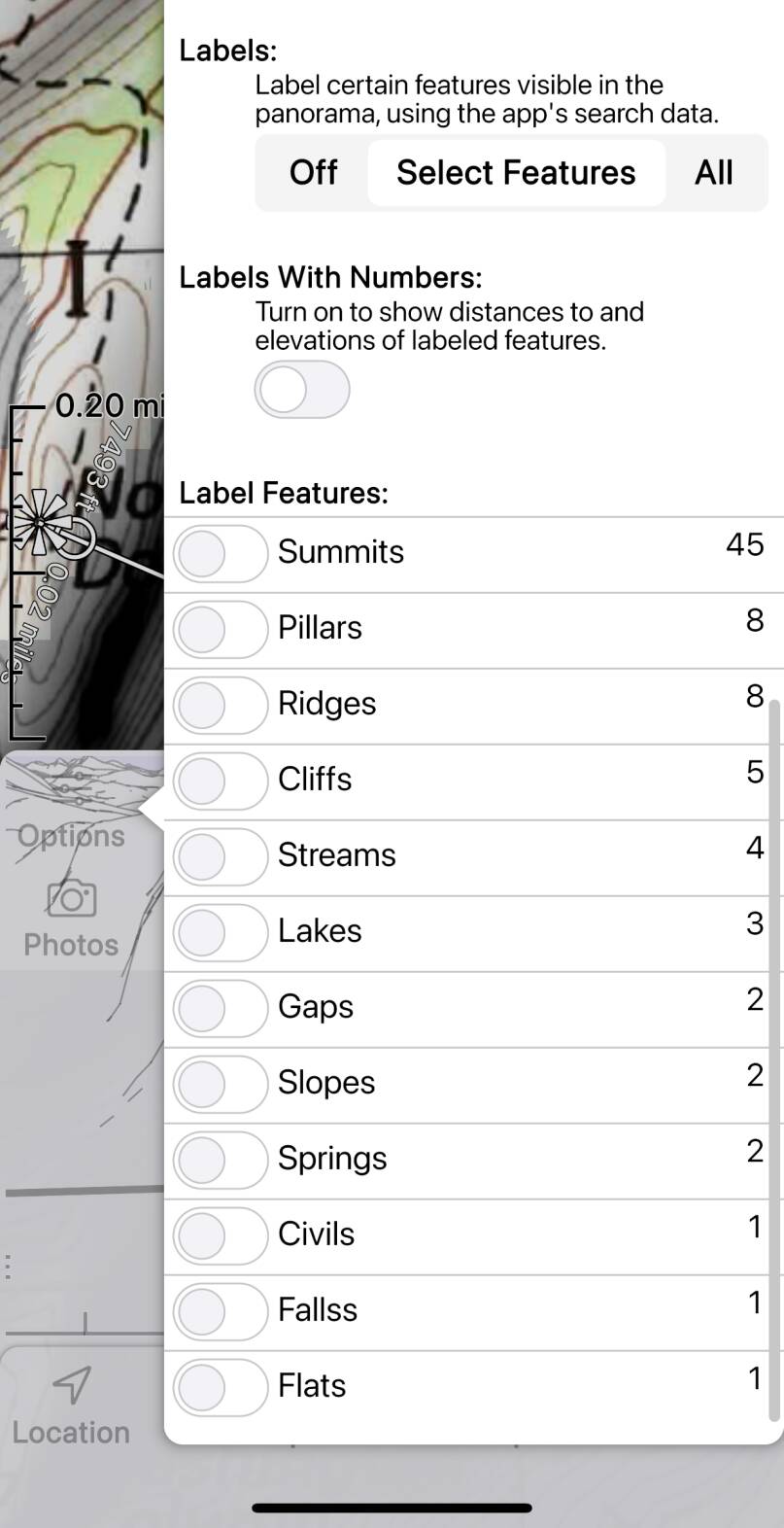Enable the Pillars feature toggle
784x1528 pixels.
(221, 630)
